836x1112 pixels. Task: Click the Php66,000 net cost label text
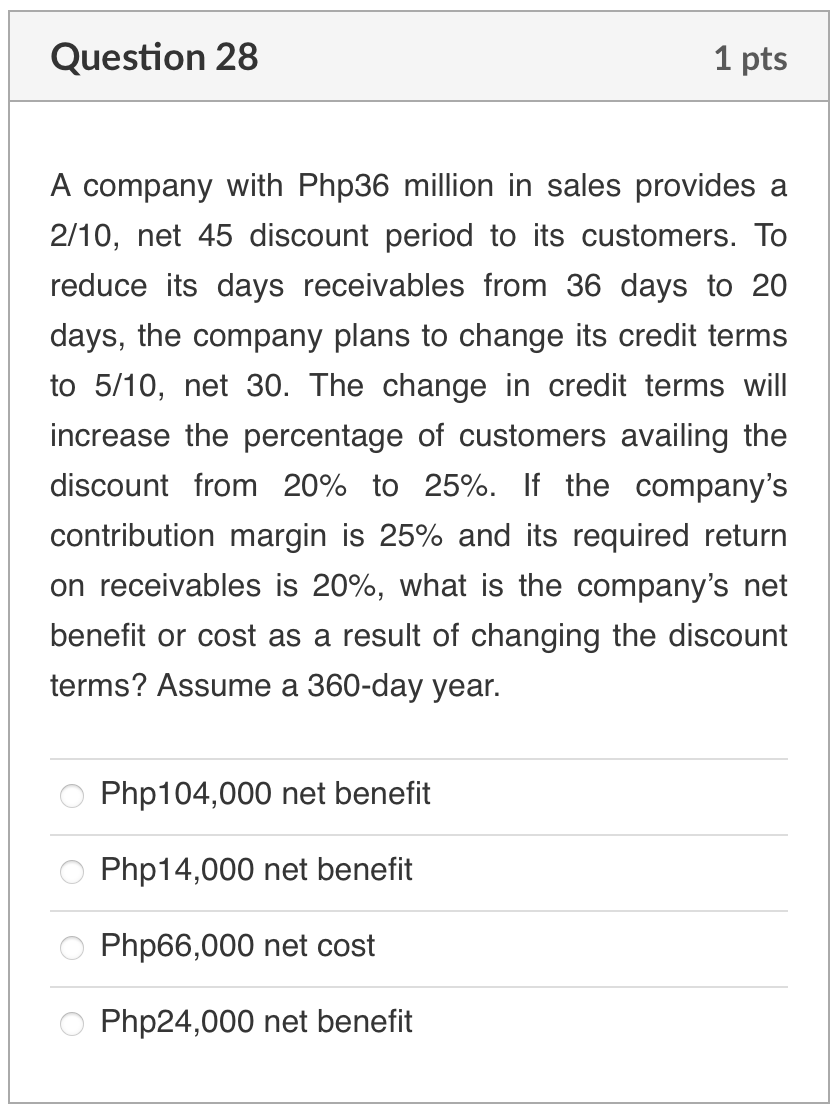coord(237,946)
